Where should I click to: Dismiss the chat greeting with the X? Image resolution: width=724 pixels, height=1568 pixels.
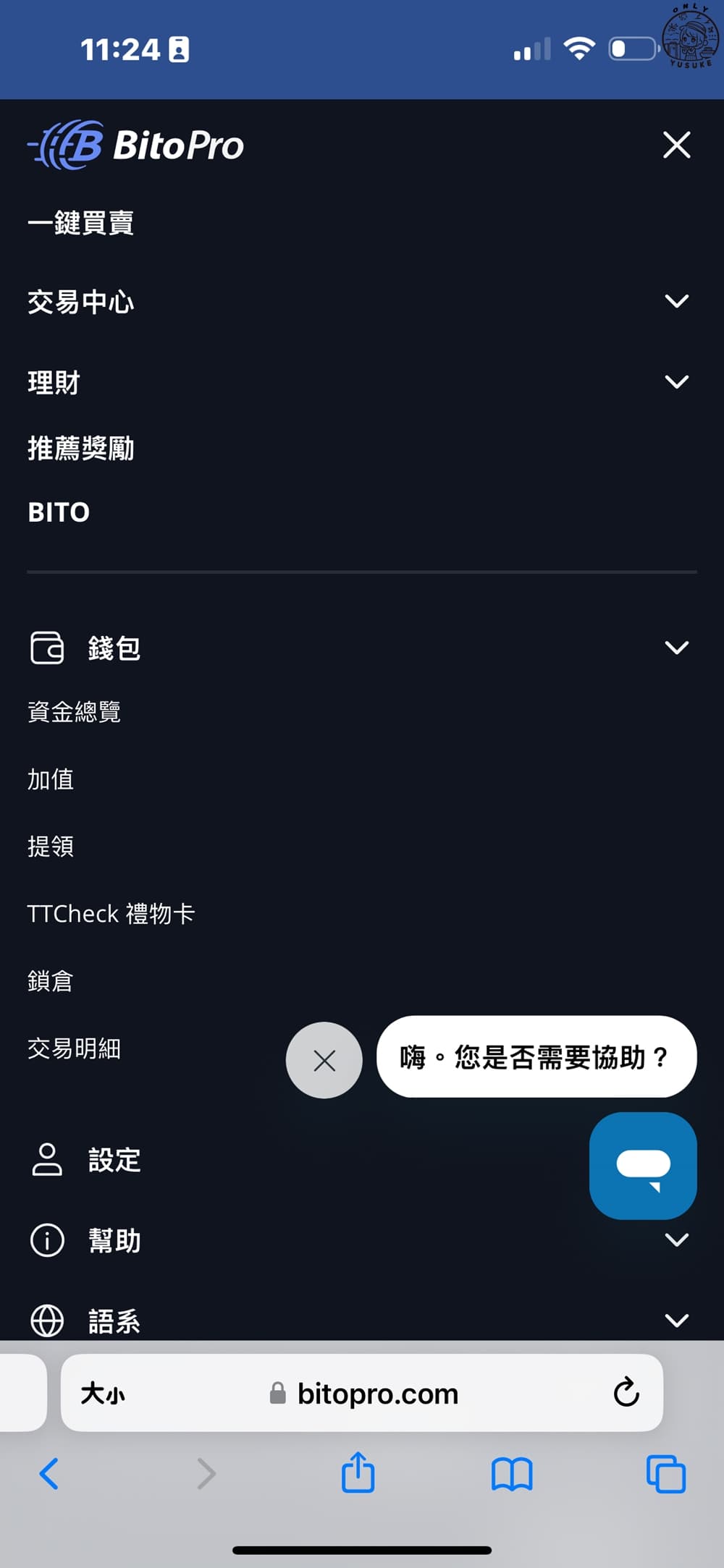pyautogui.click(x=324, y=1060)
